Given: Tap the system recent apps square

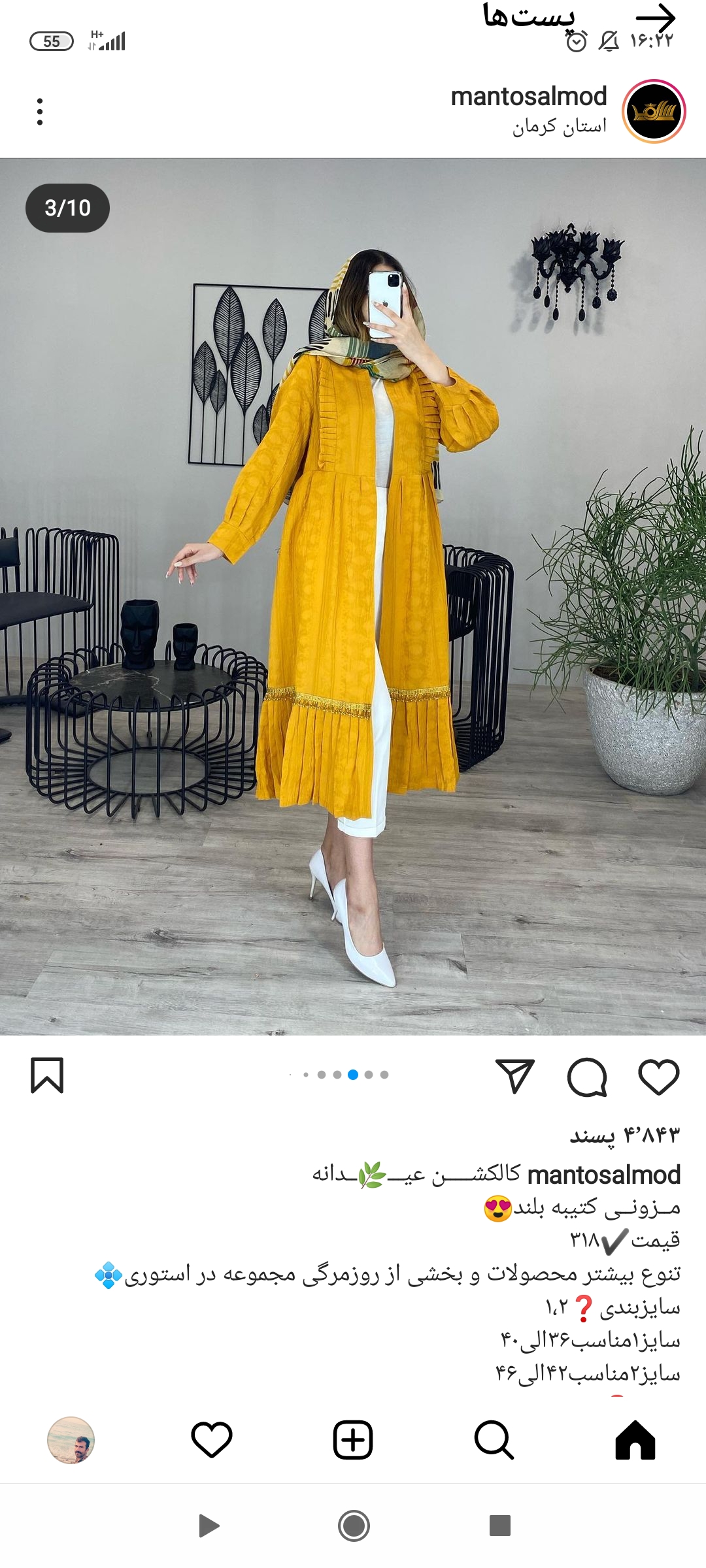Looking at the screenshot, I should (499, 1526).
